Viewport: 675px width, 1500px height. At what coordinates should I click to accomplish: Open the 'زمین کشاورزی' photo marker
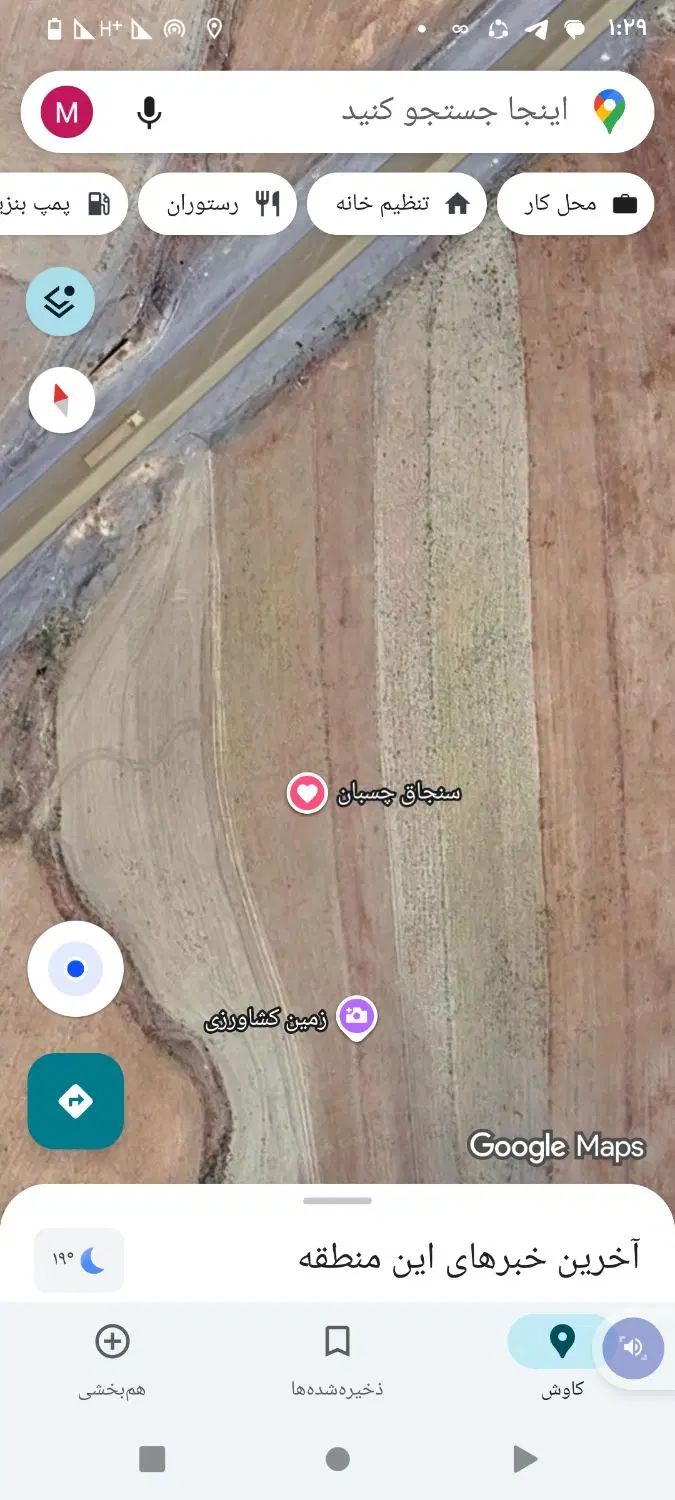356,1017
